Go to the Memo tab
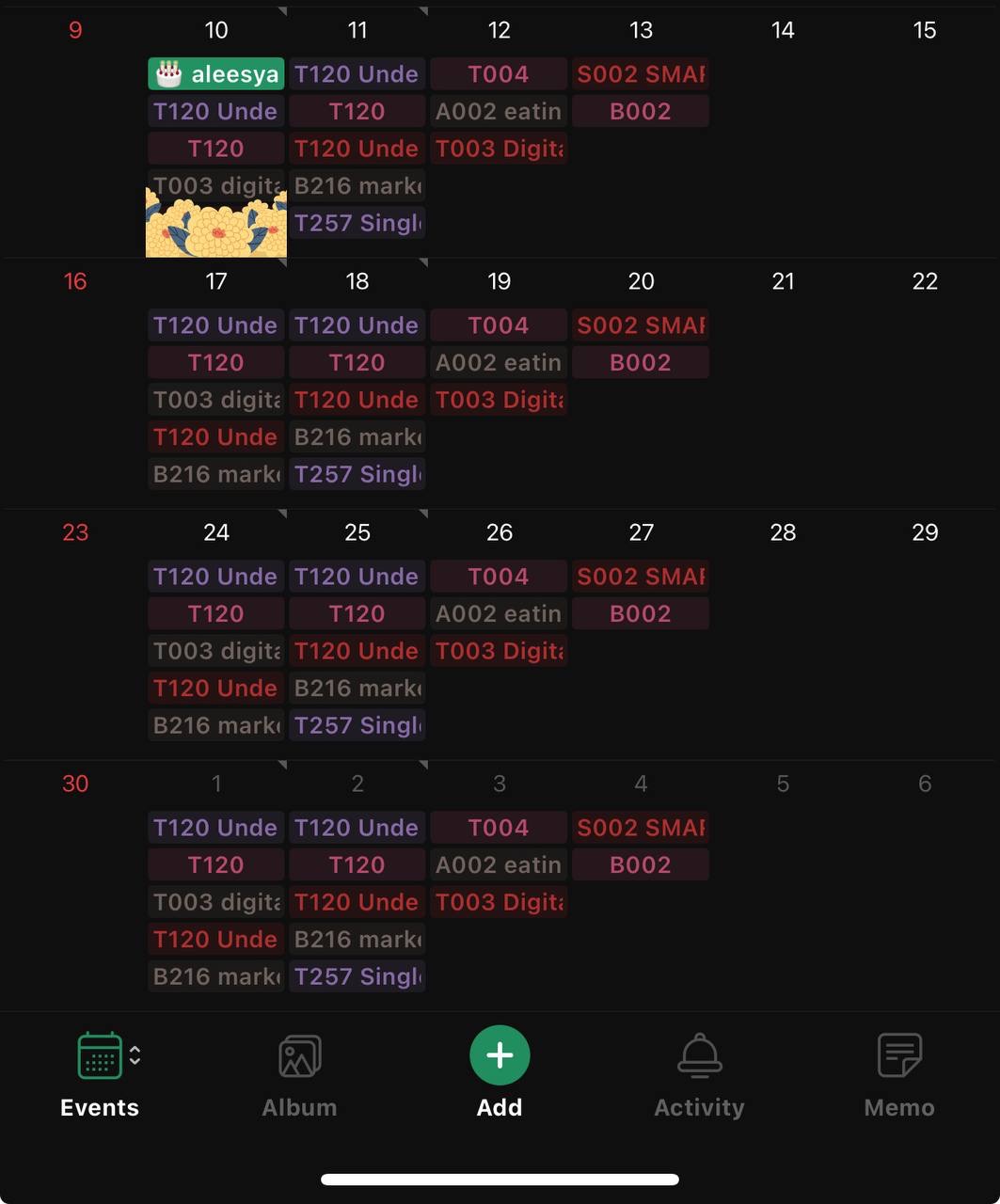 tap(898, 1074)
